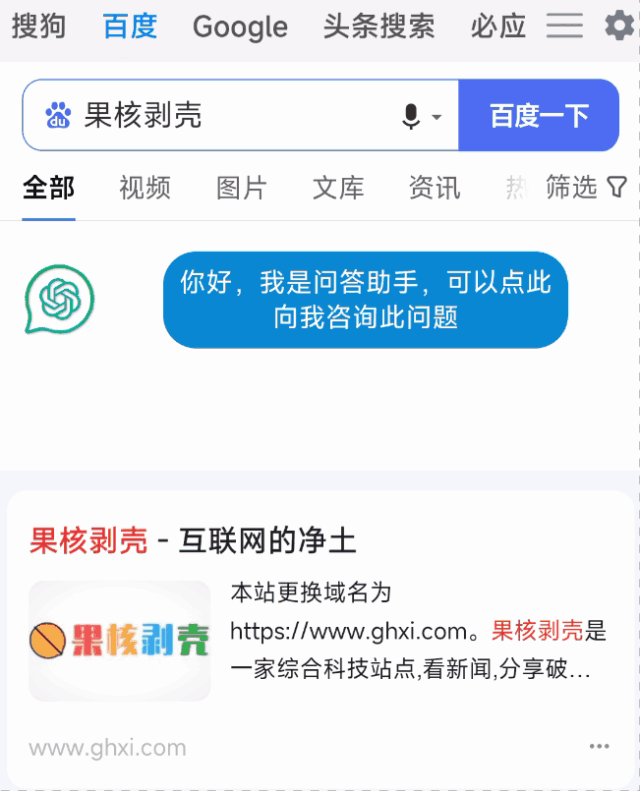The height and width of the screenshot is (791, 640).
Task: Tap the 百度一下 search button
Action: coord(539,116)
